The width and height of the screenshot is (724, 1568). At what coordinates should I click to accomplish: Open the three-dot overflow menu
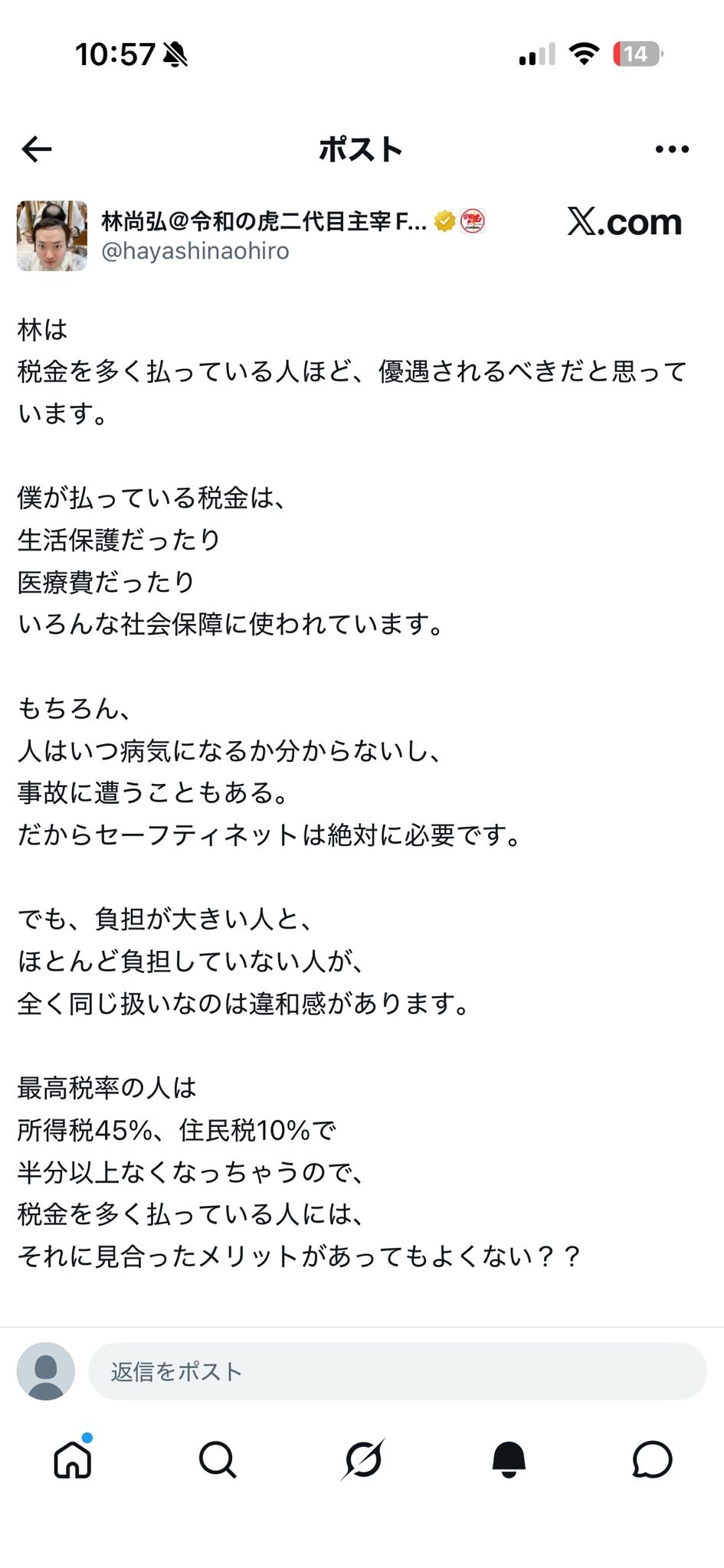click(x=672, y=149)
